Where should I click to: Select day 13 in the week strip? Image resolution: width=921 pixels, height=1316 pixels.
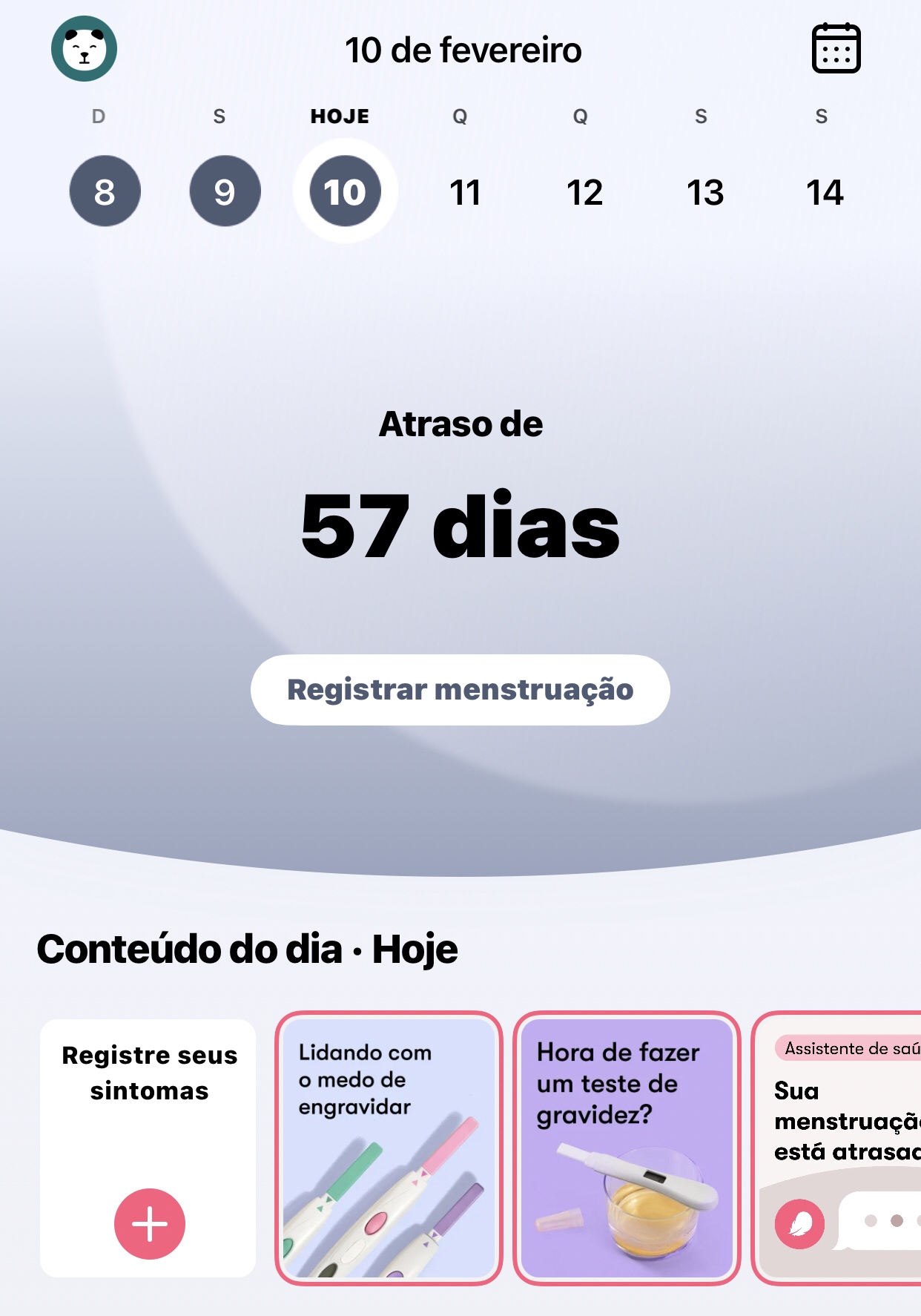[x=705, y=193]
